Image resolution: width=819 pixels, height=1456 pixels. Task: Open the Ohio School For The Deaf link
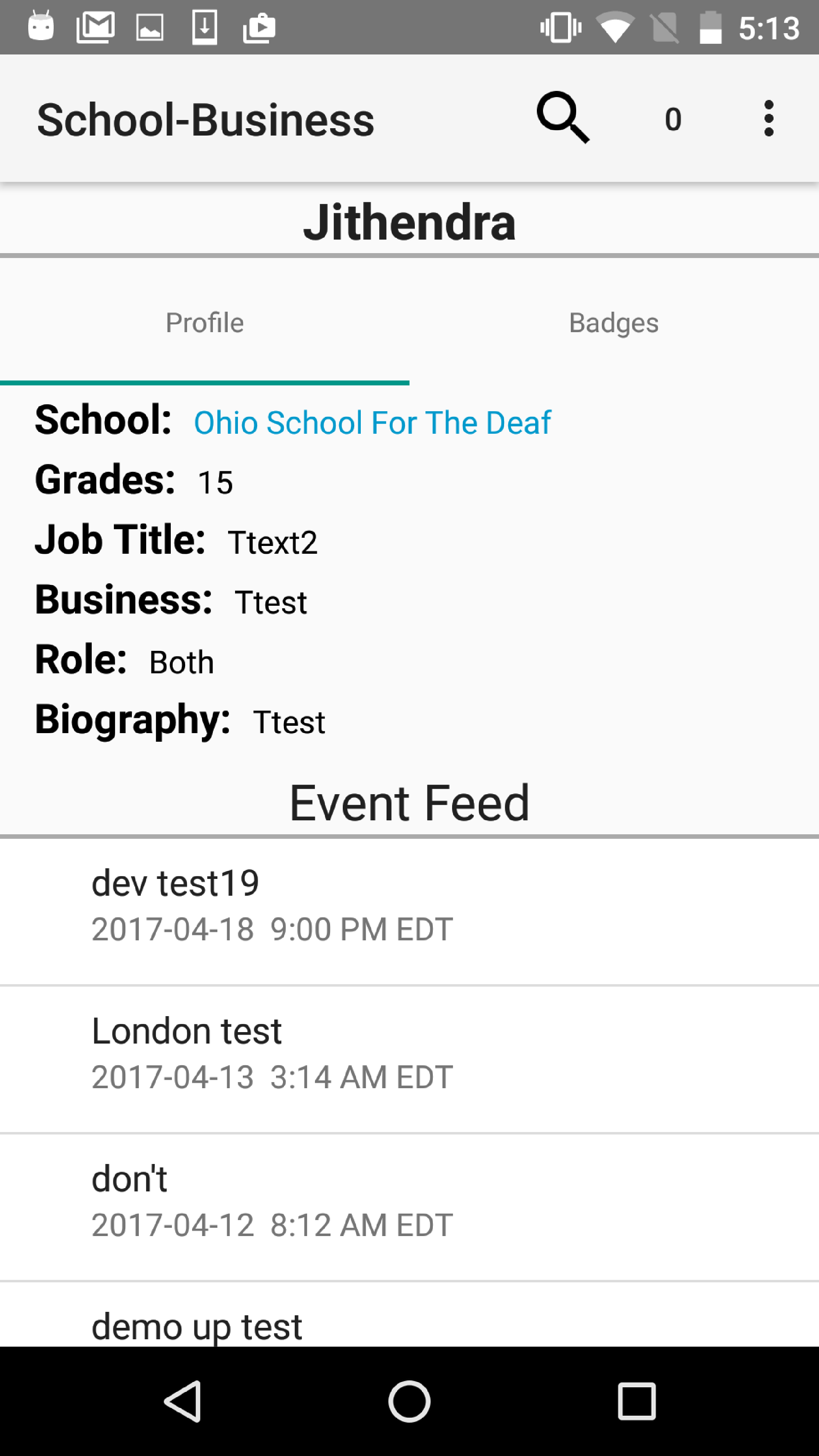[372, 423]
